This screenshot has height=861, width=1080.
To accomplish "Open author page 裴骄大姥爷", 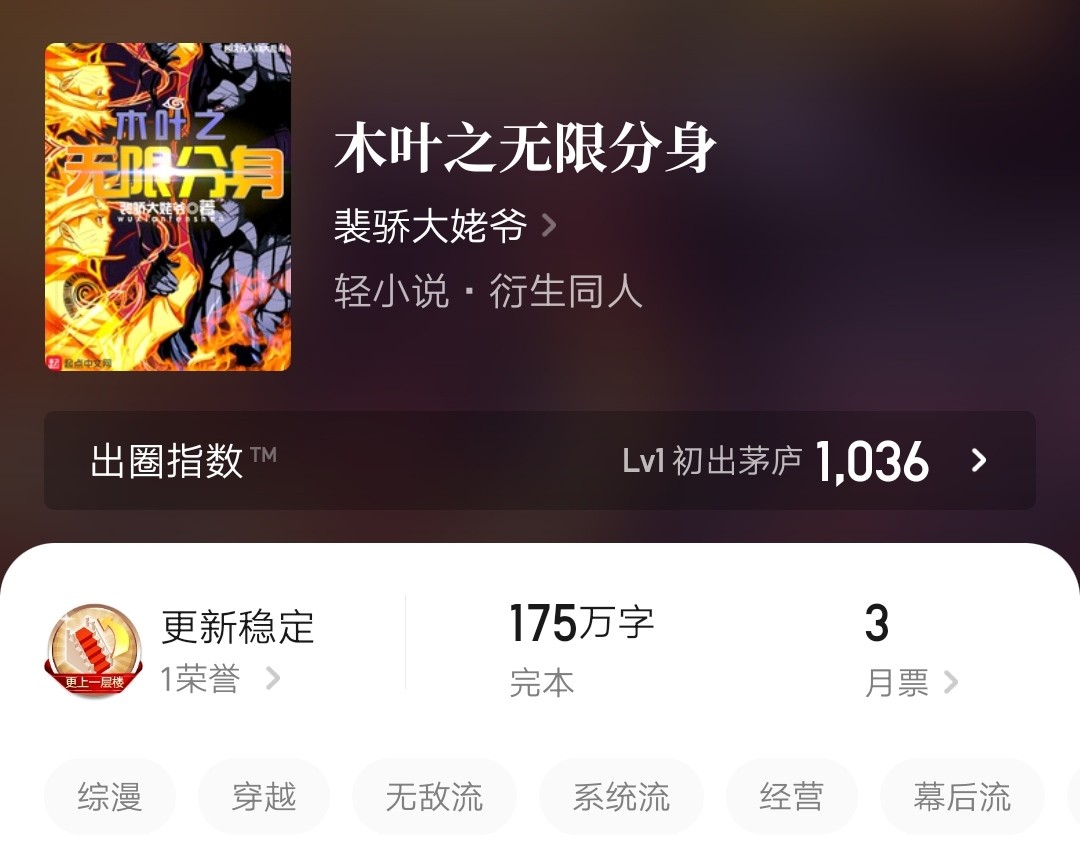I will (x=444, y=227).
